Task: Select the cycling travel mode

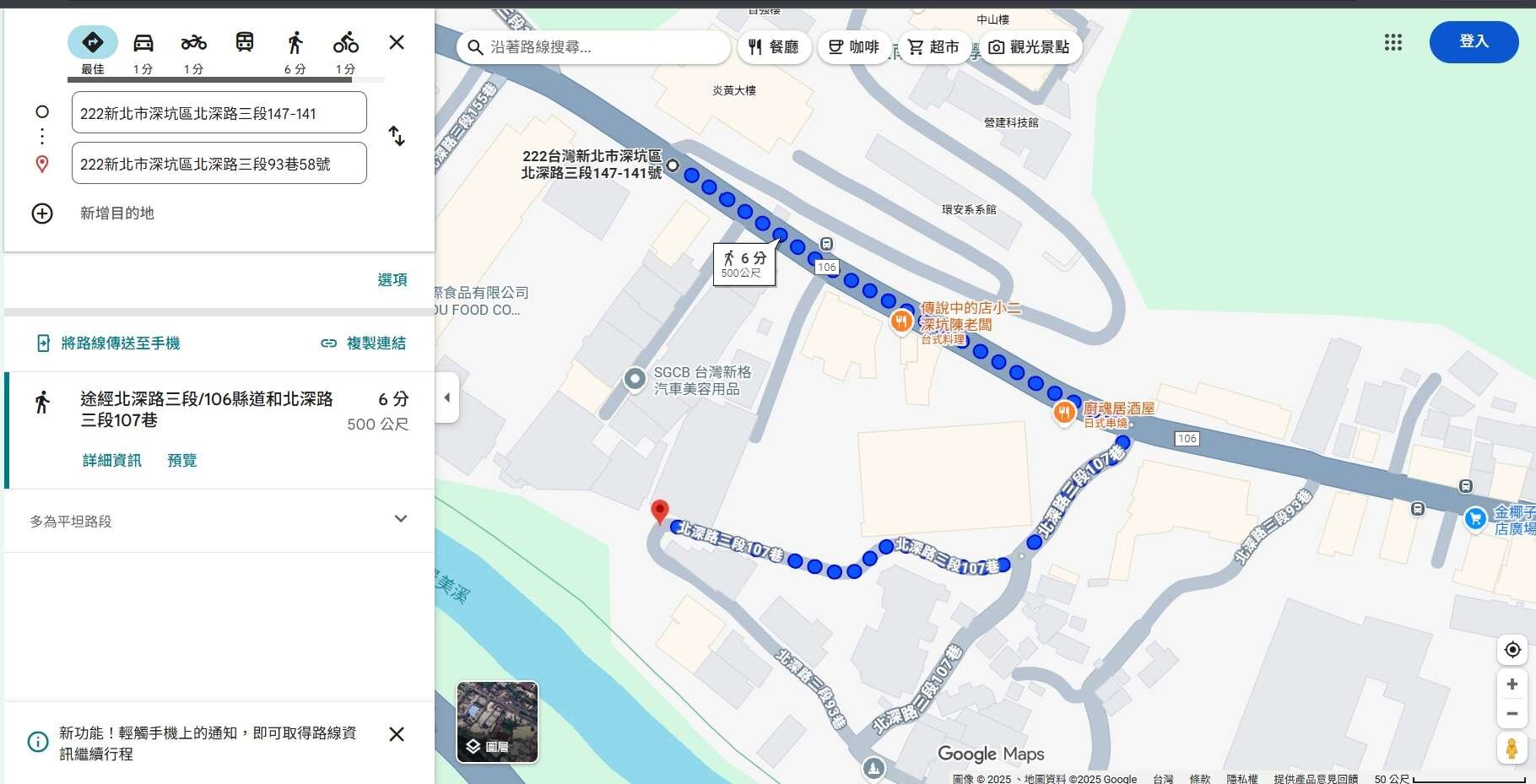Action: pos(345,44)
